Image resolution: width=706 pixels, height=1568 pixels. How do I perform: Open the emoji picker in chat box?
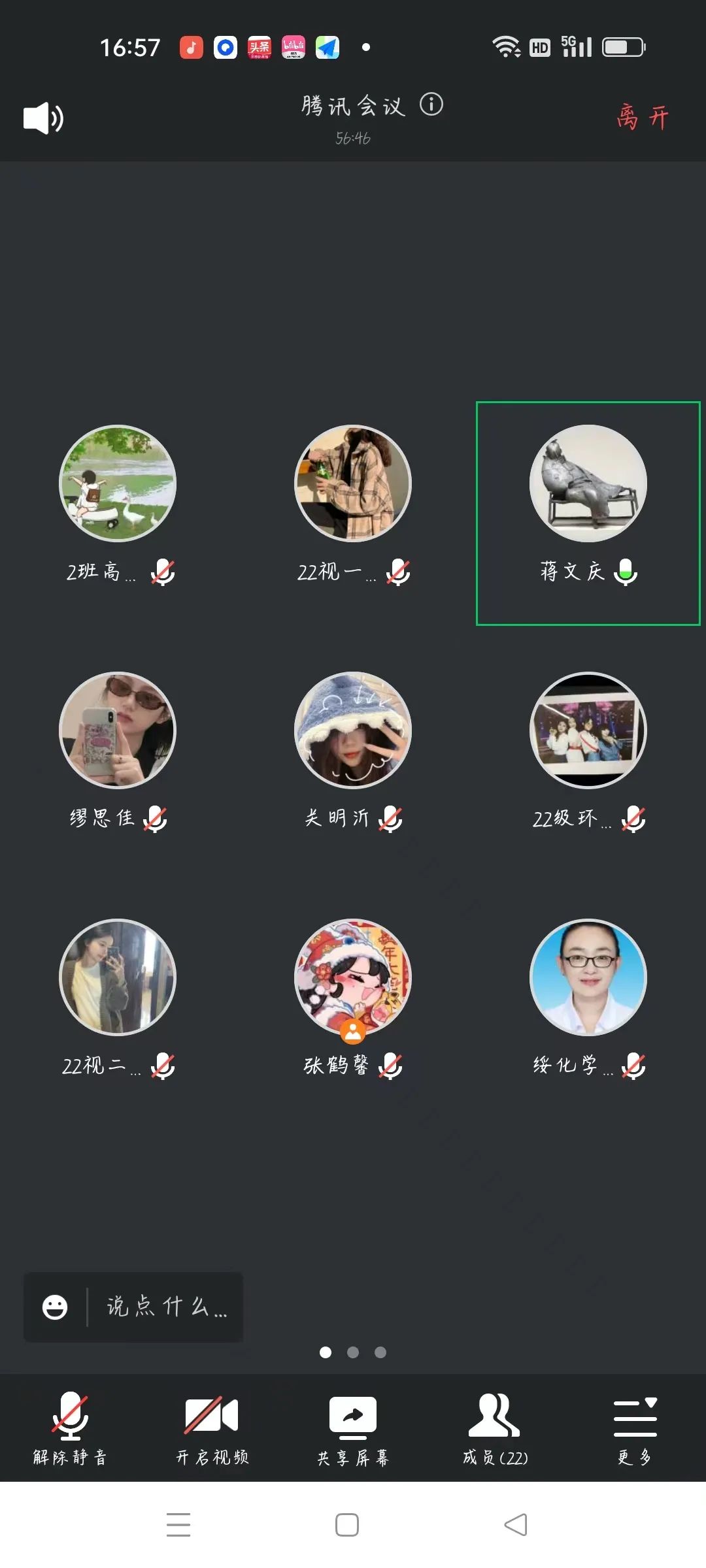[55, 1307]
